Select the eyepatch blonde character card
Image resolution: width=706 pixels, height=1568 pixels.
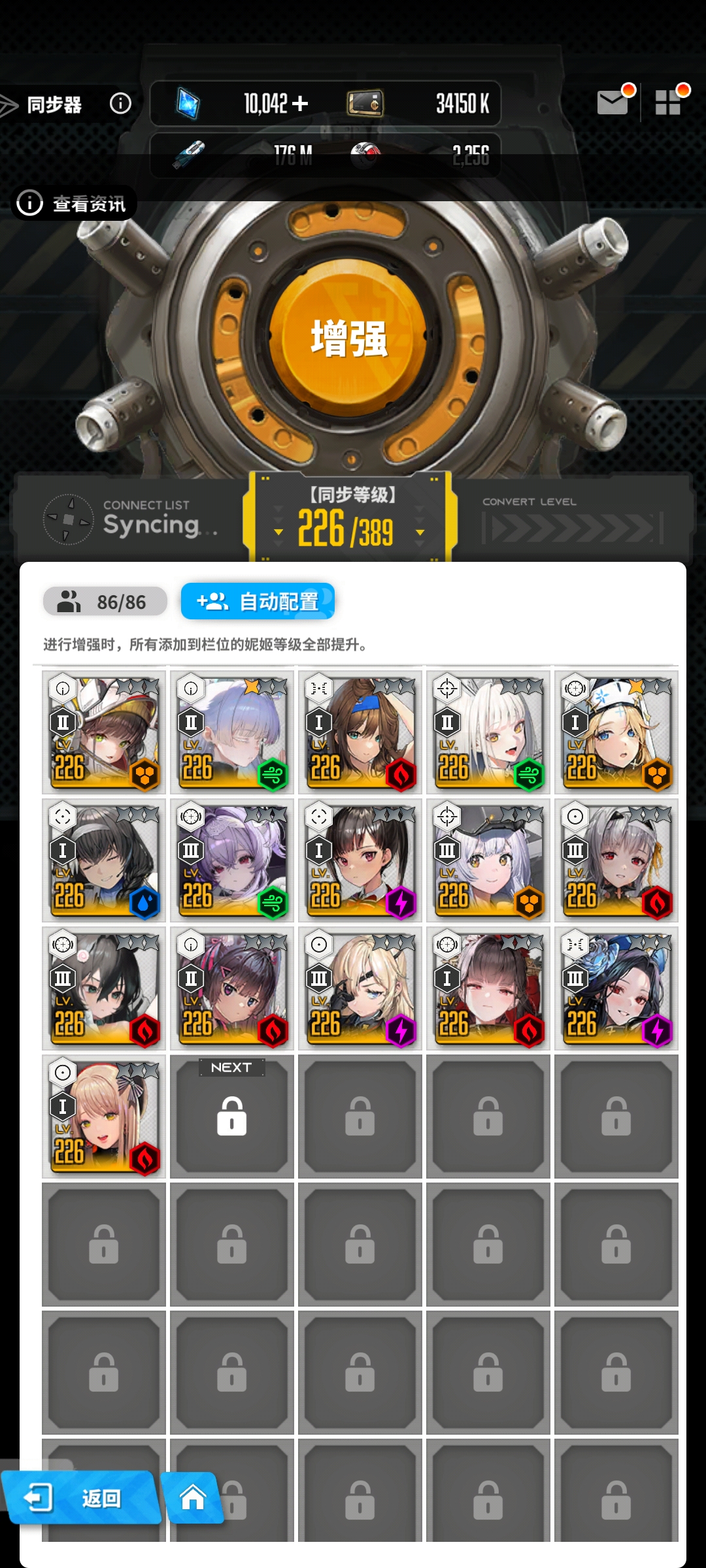(x=360, y=988)
